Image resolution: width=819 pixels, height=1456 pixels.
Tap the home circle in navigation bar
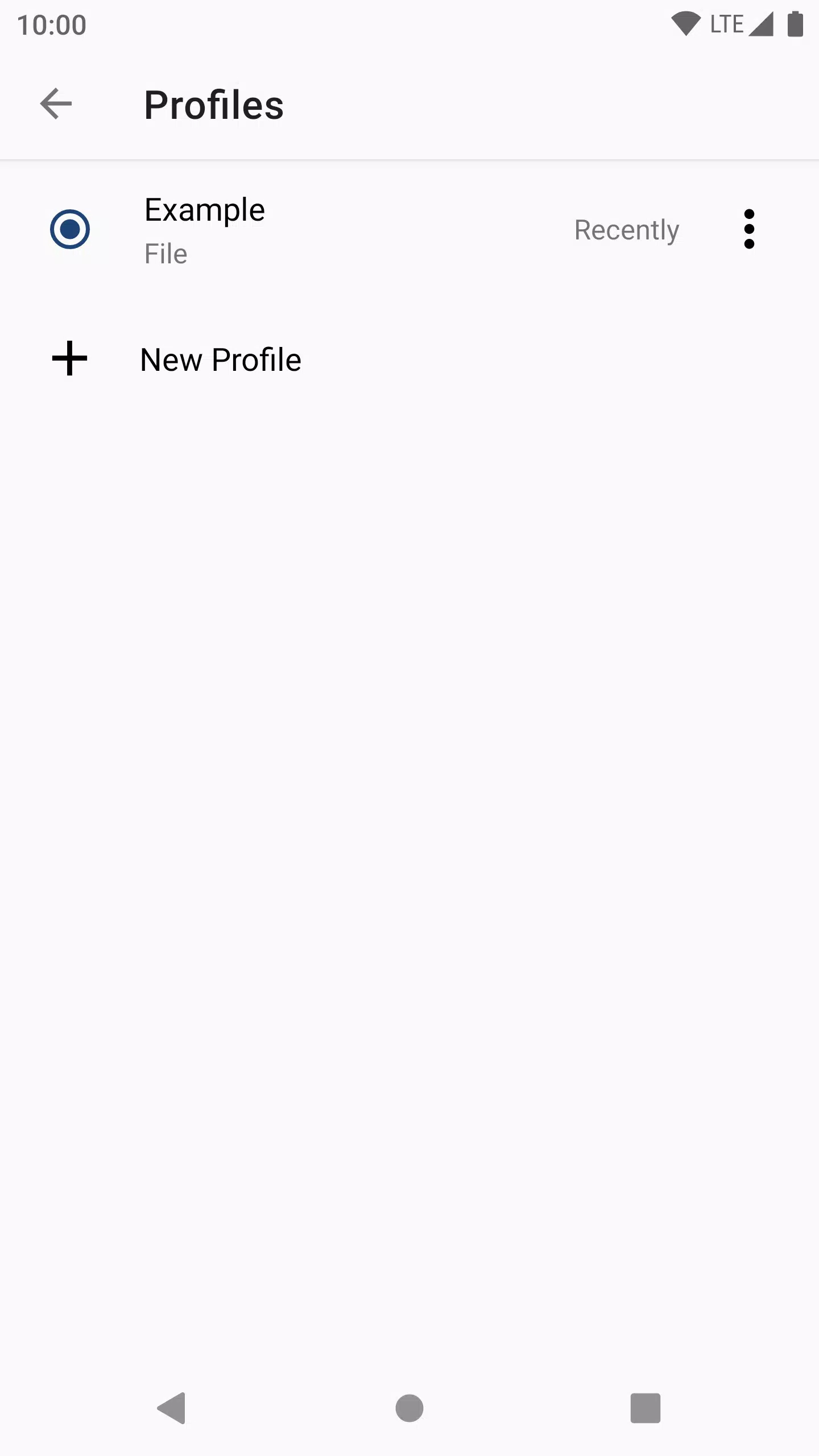tap(409, 1408)
